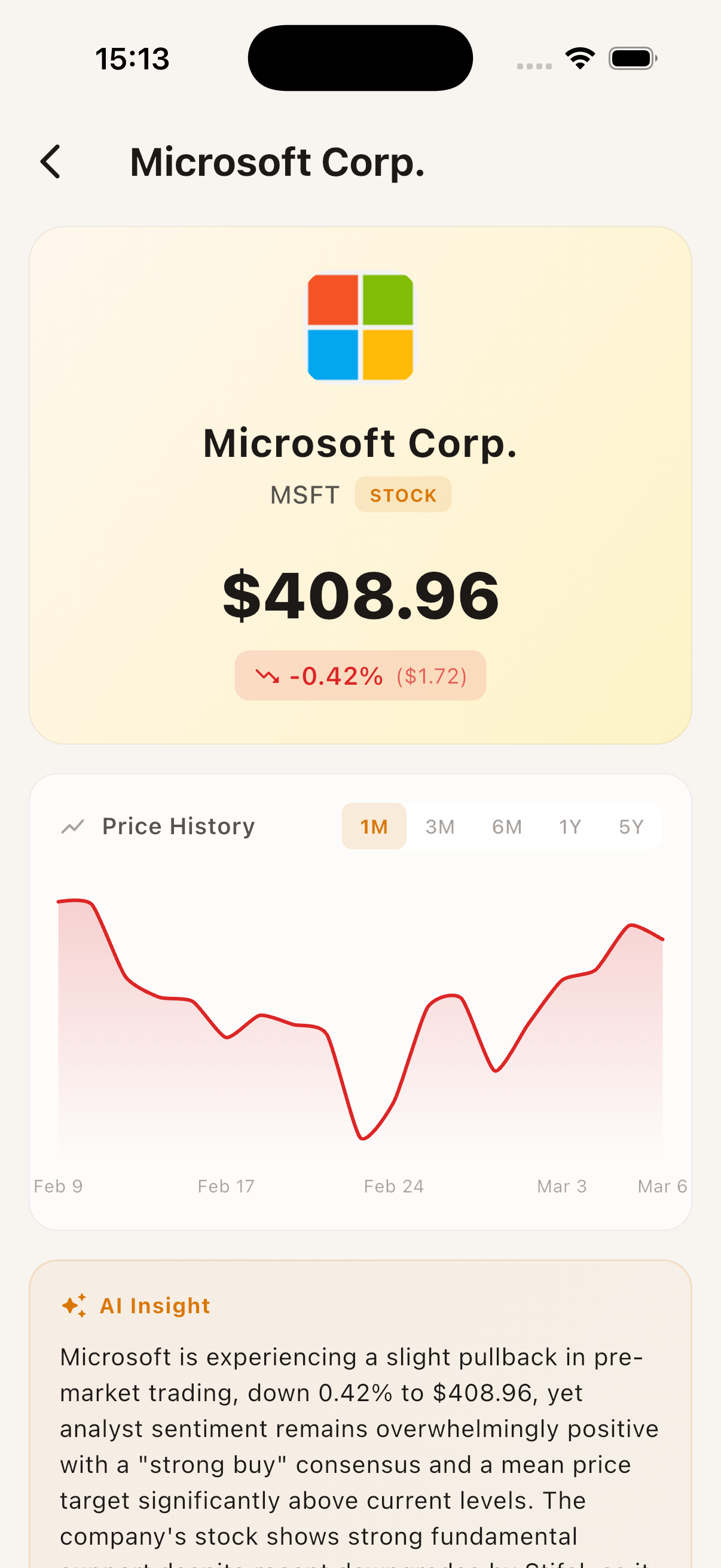The height and width of the screenshot is (1568, 721).
Task: Tap the Feb 24 date label on the chart
Action: (393, 1186)
